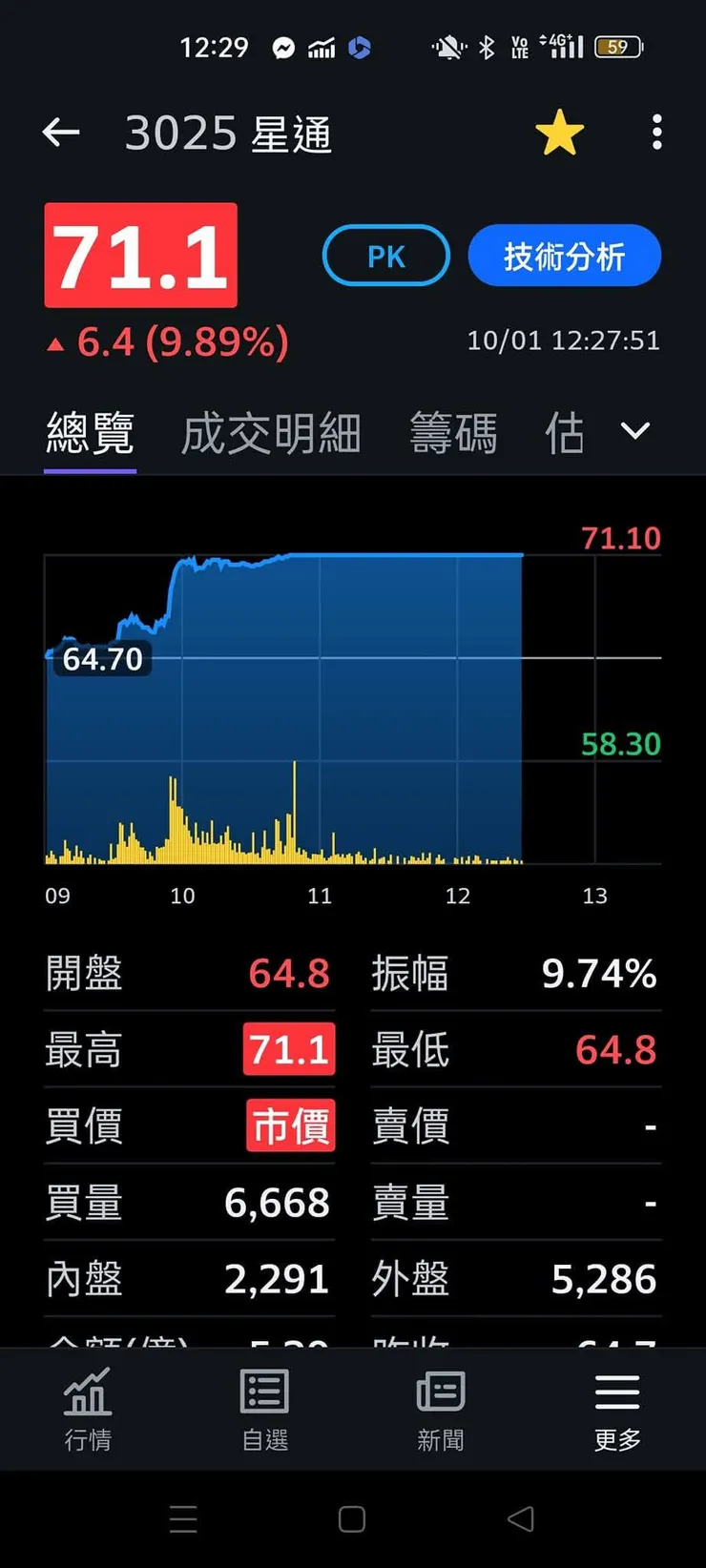Expand the hidden tabs chevron
The image size is (706, 1568).
634,431
